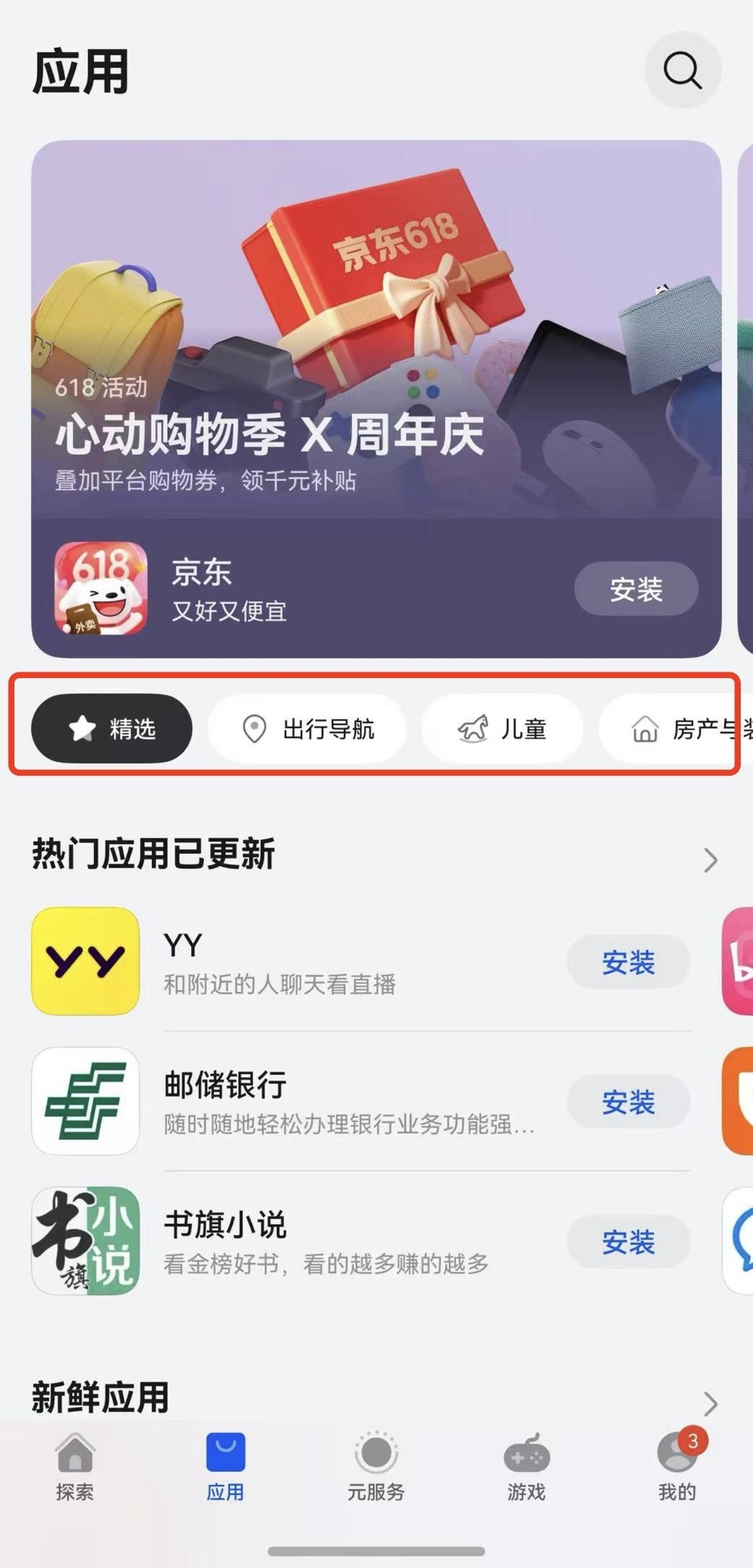
Task: Open the 我的 tab with badge
Action: 677,1466
